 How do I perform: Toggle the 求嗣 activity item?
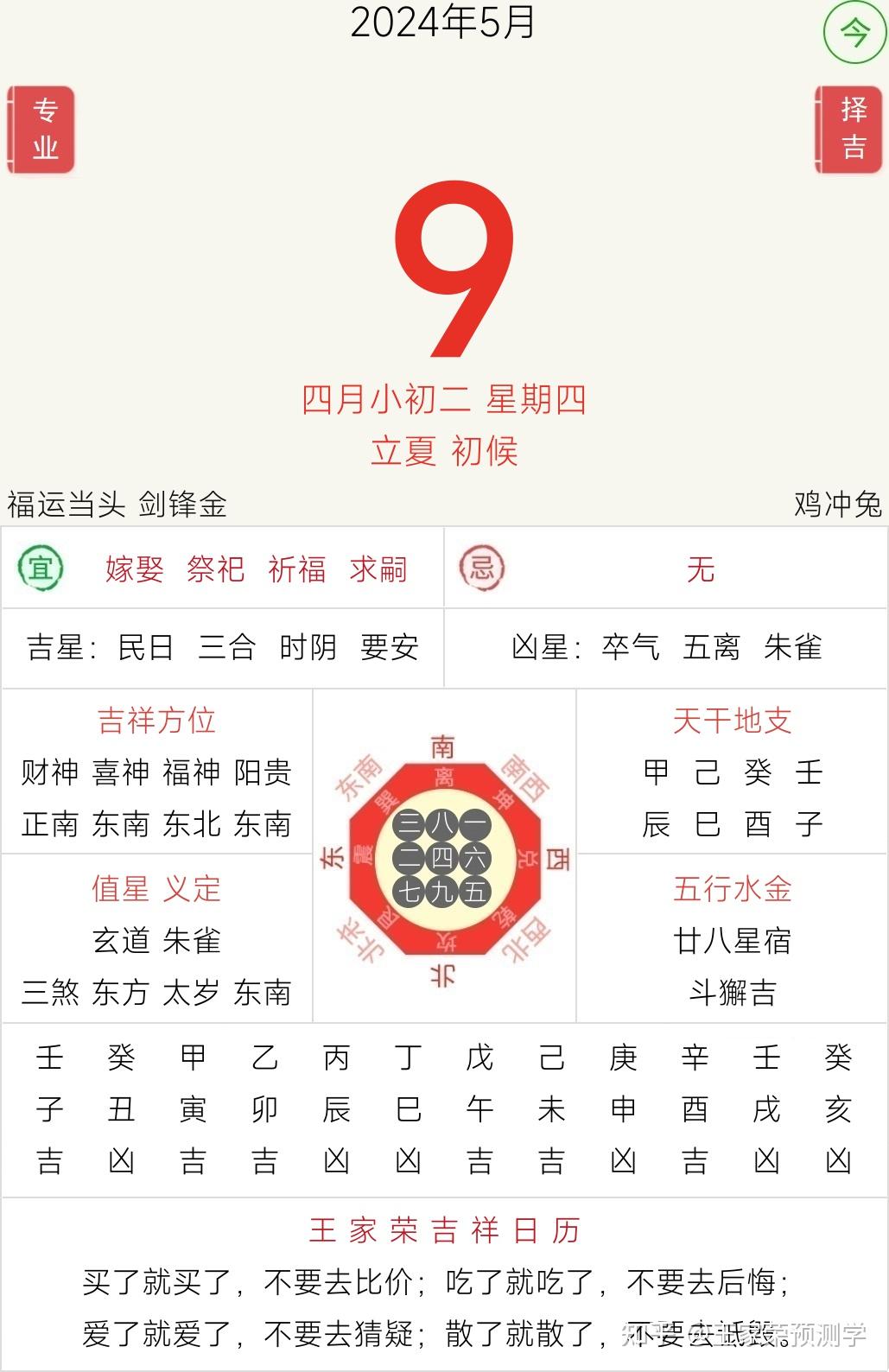[x=380, y=570]
